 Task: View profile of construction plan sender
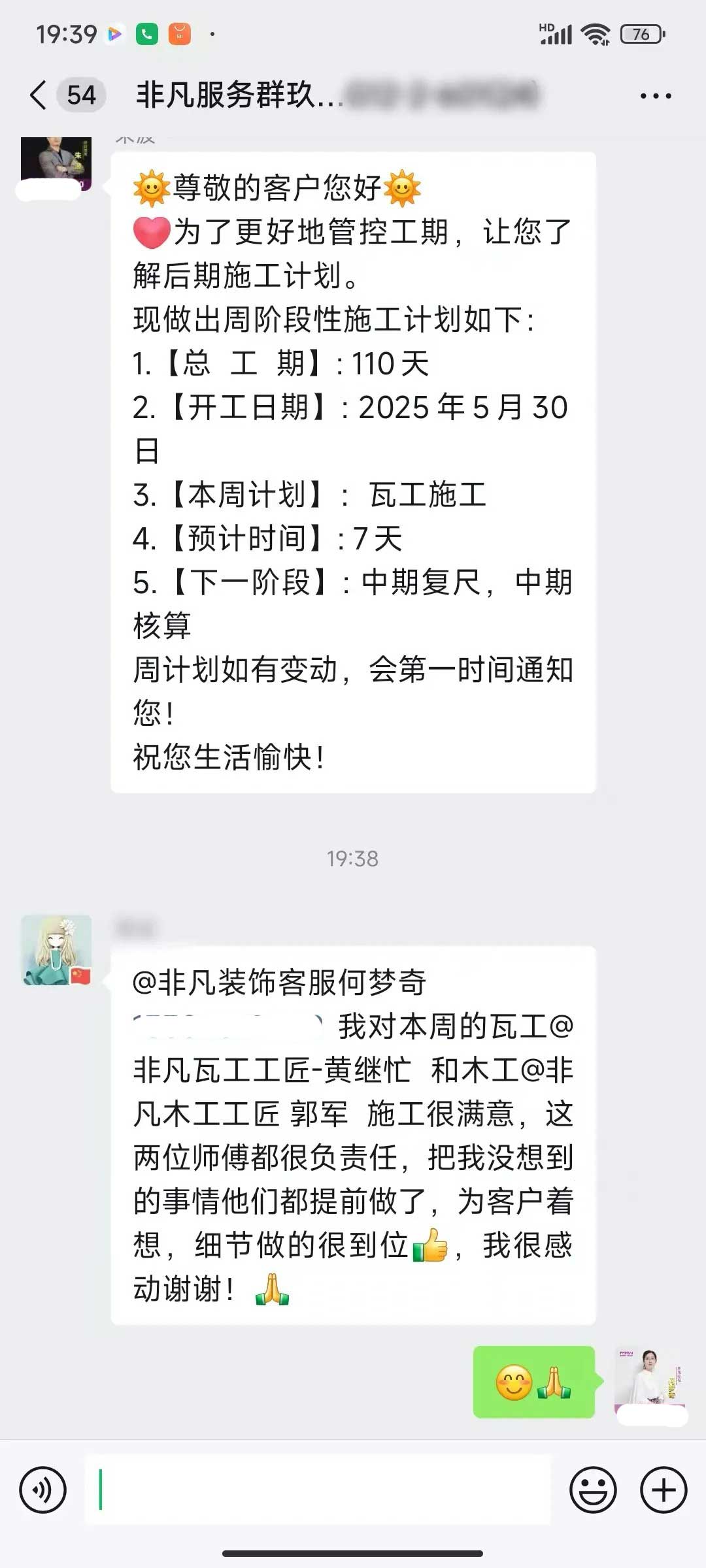click(56, 161)
